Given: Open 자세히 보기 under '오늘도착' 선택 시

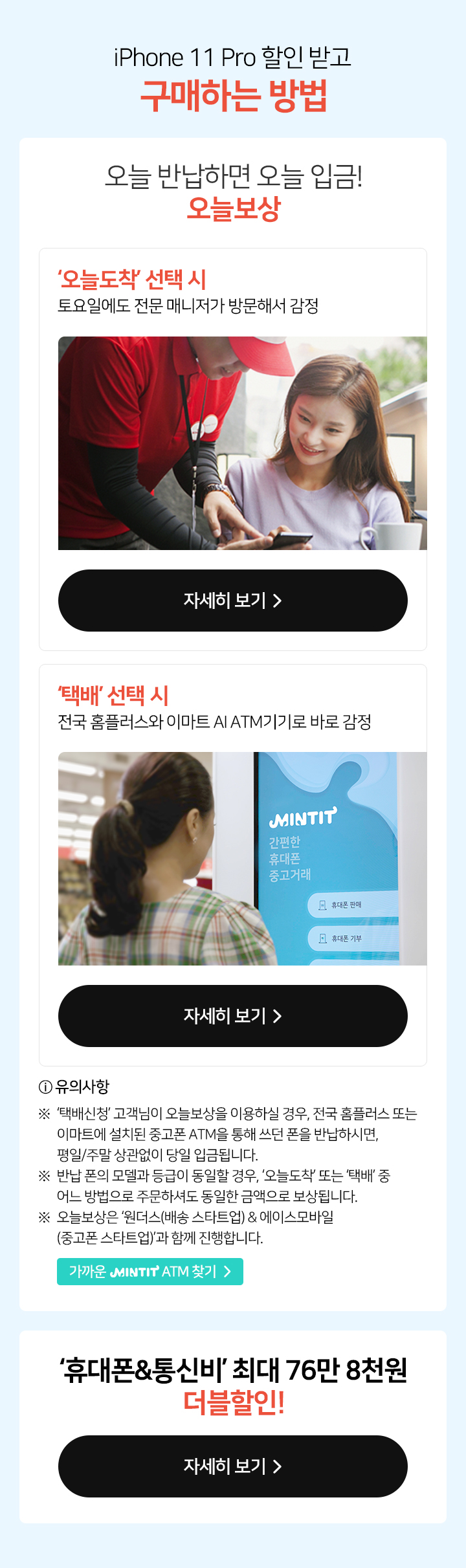Looking at the screenshot, I should tap(233, 601).
